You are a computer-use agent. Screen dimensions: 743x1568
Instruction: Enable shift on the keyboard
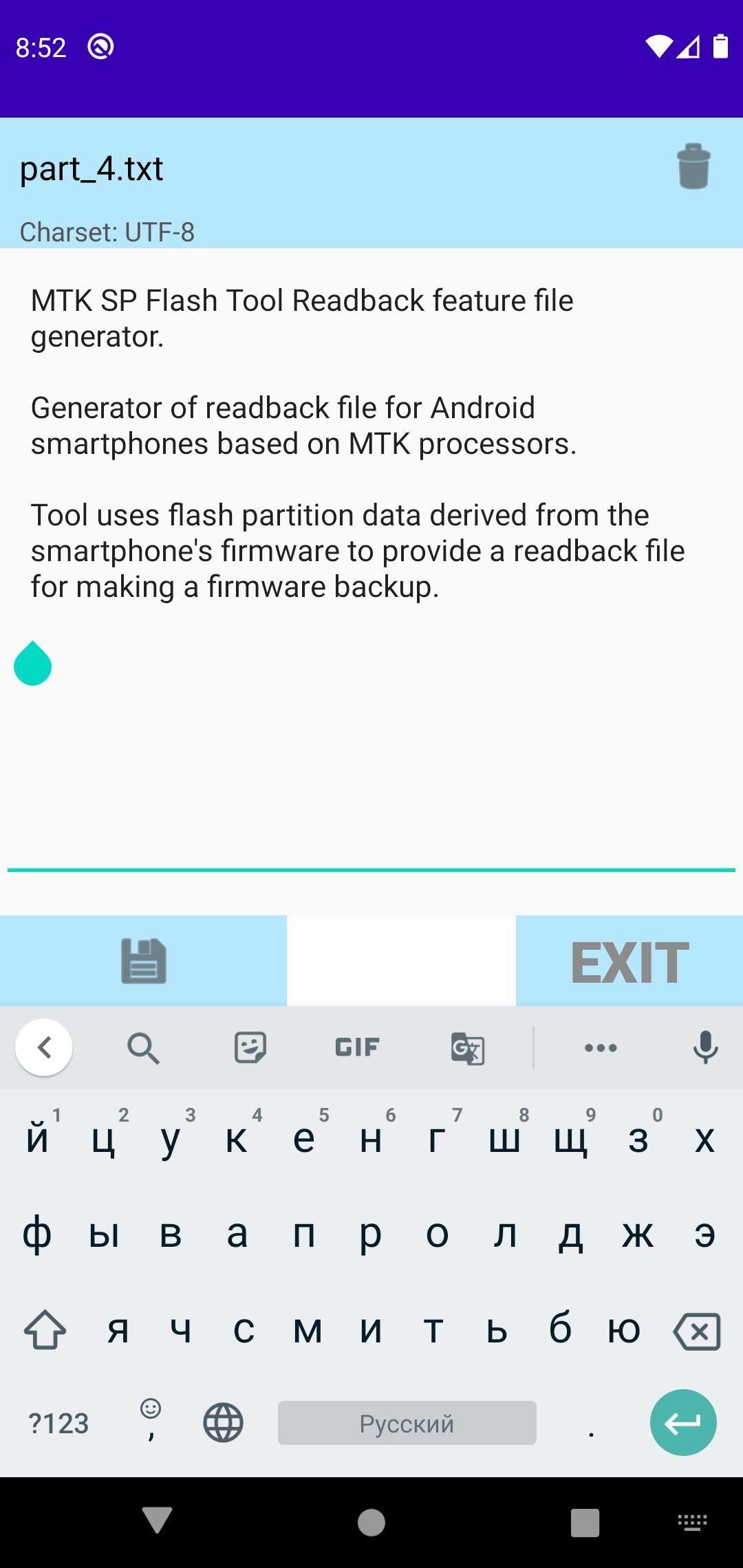click(45, 1330)
